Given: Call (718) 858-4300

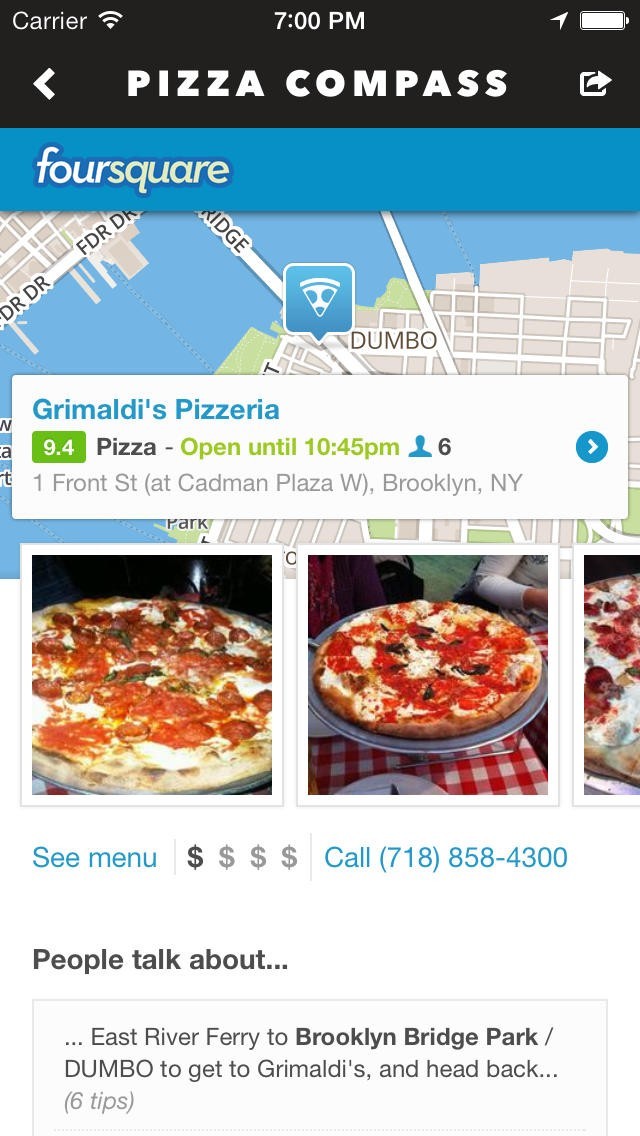Looking at the screenshot, I should click(x=446, y=858).
